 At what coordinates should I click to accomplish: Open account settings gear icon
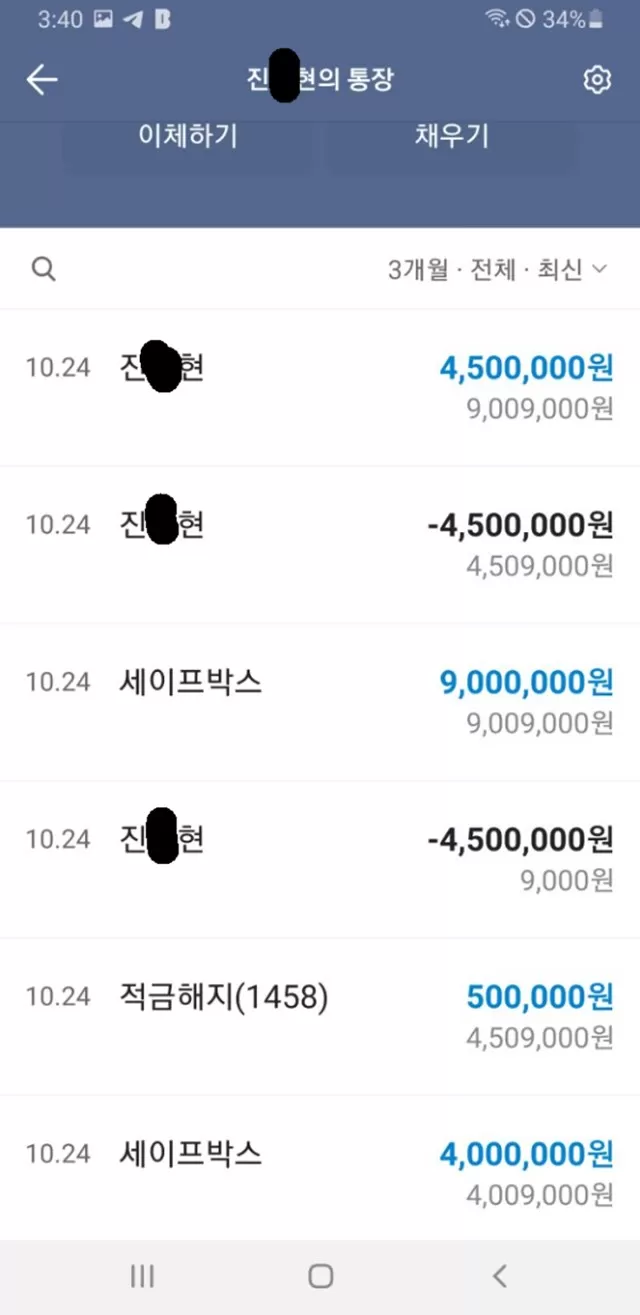click(x=597, y=80)
